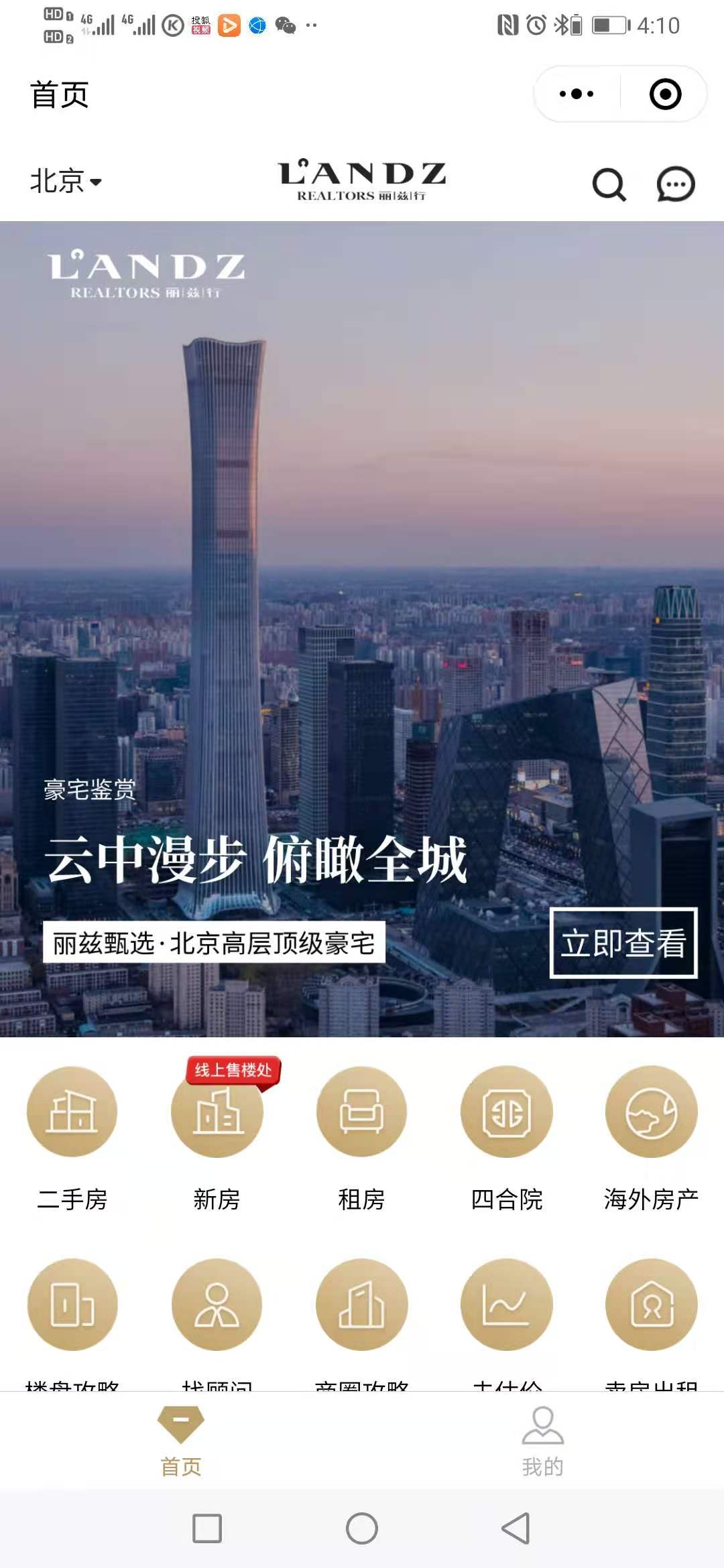724x1568 pixels.
Task: Select the 四合院 category
Action: tap(507, 1112)
